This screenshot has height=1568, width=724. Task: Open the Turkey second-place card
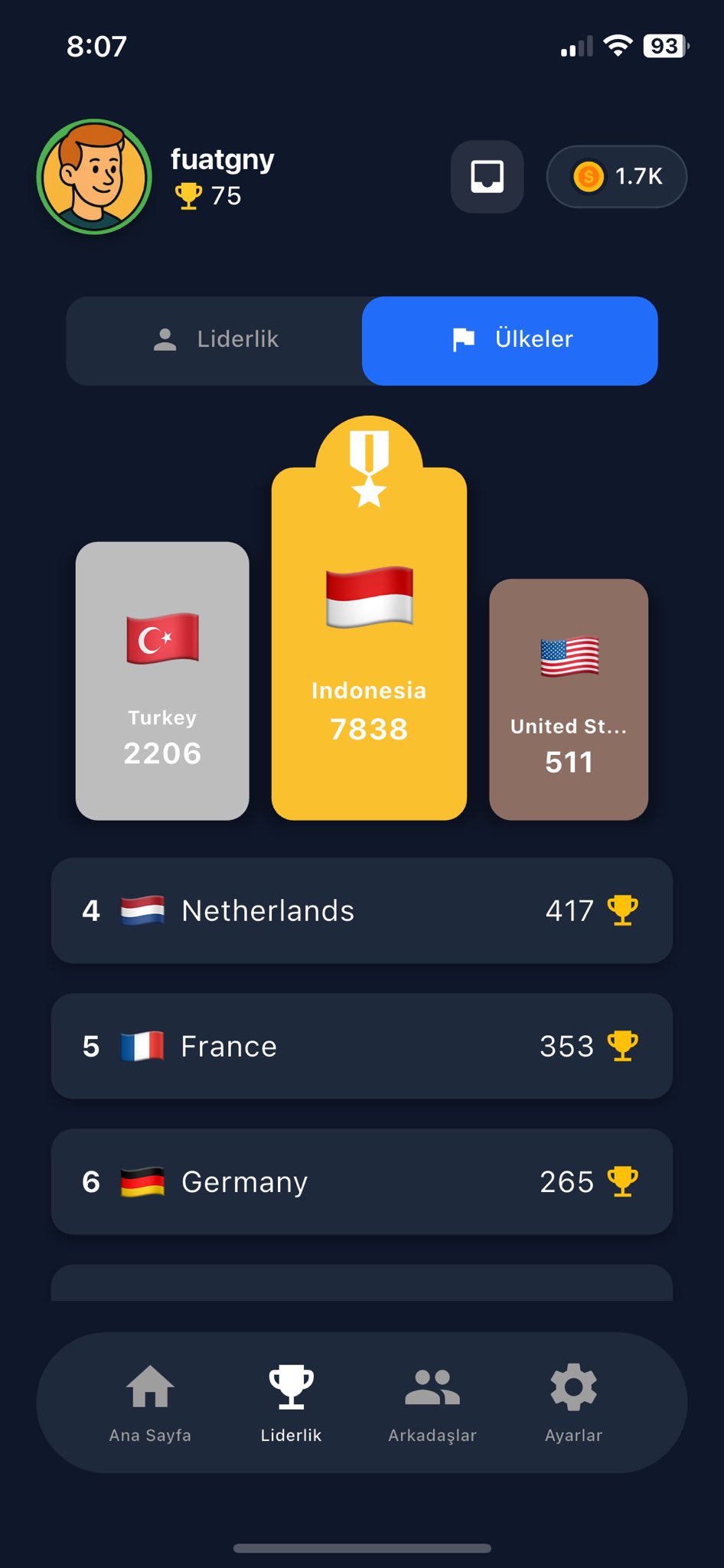tap(162, 681)
